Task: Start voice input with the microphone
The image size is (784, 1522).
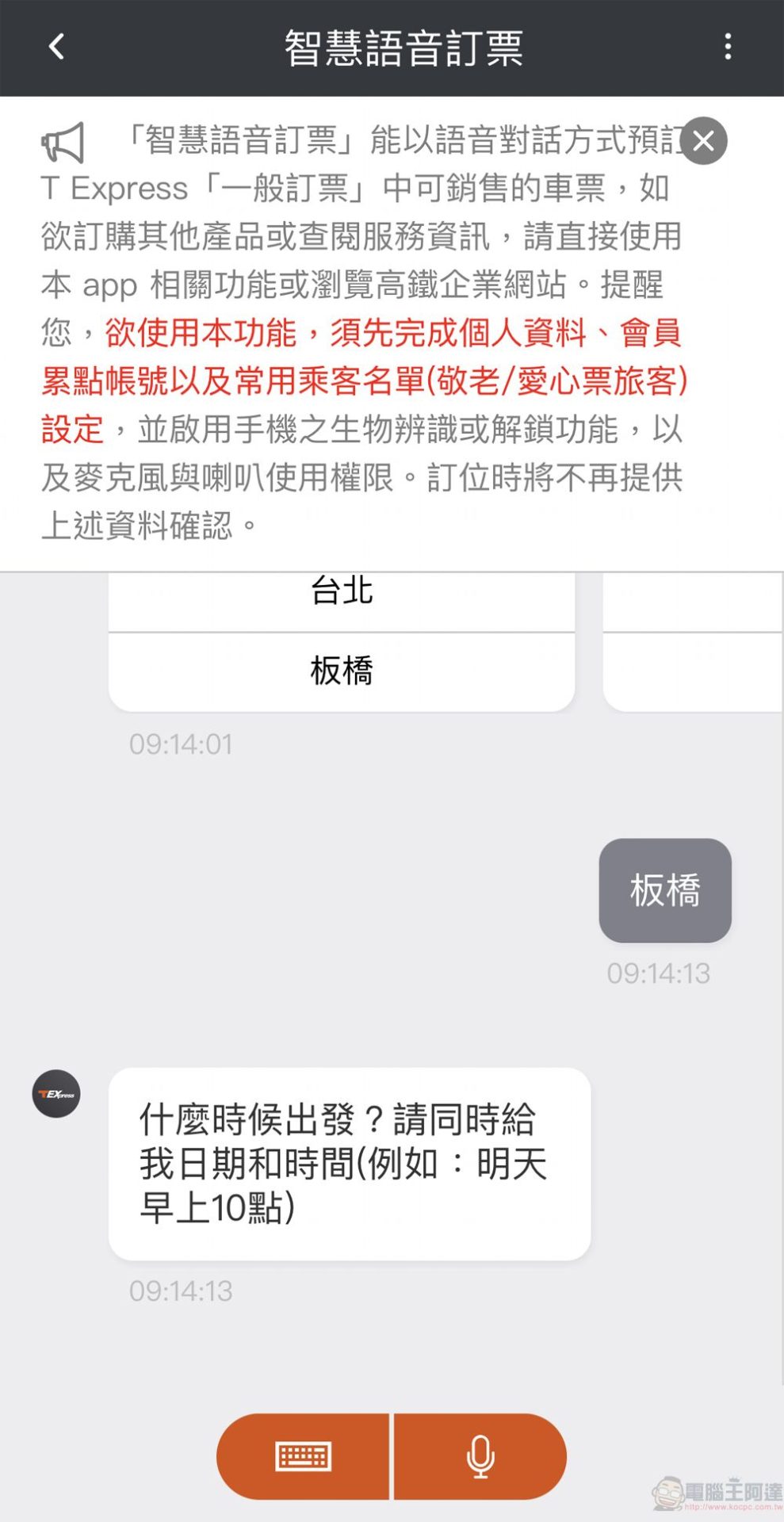Action: click(x=480, y=1455)
